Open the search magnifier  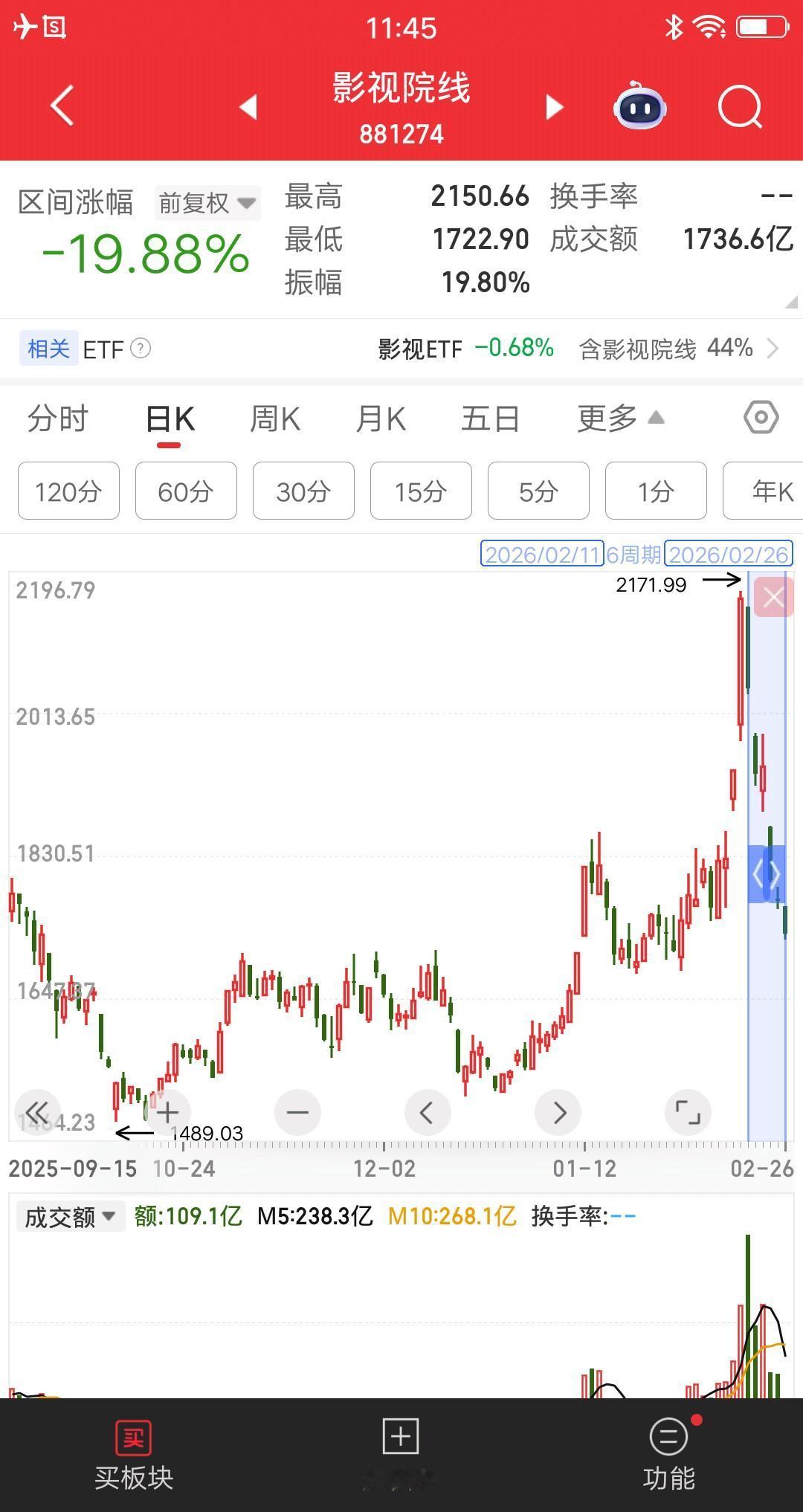[739, 107]
